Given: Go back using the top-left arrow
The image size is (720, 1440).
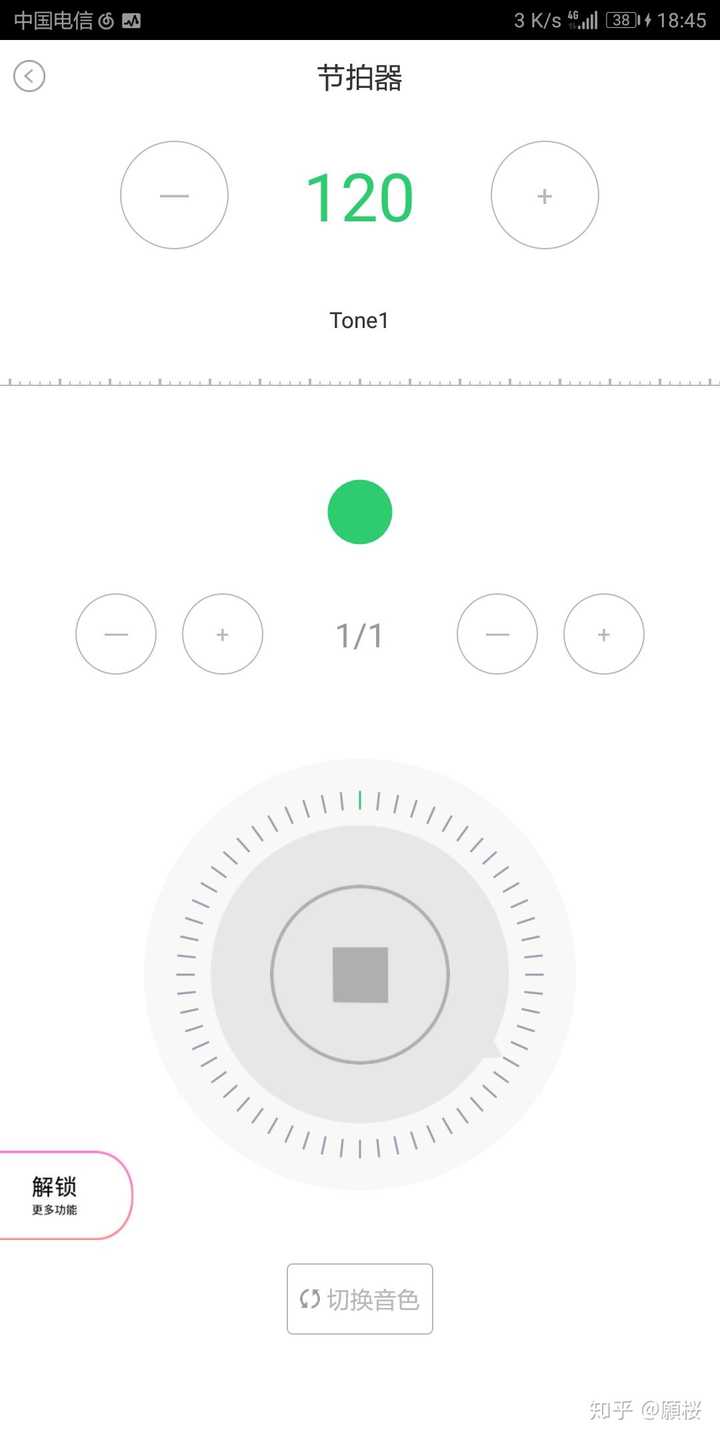Looking at the screenshot, I should pos(29,76).
